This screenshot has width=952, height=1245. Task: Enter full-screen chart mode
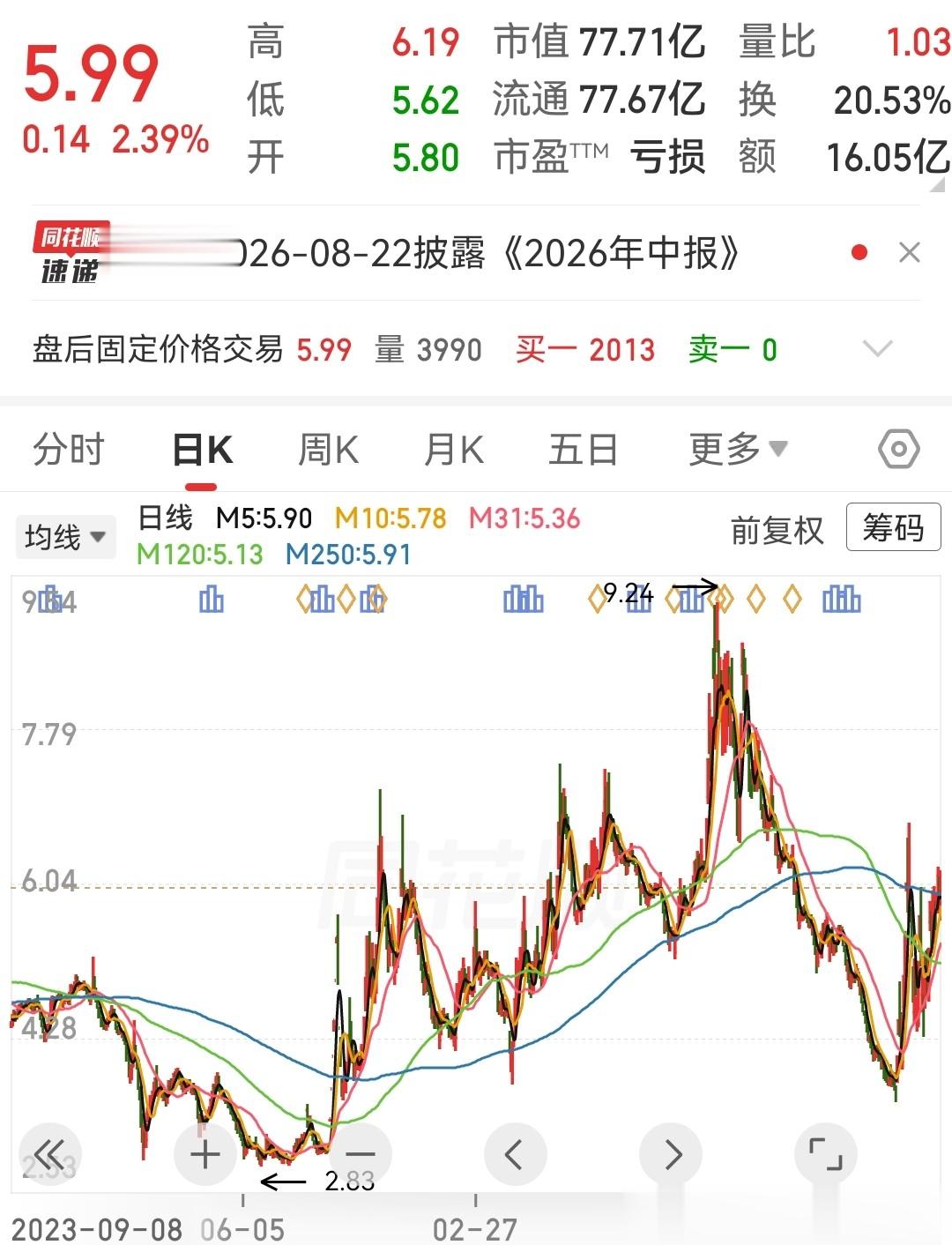(x=826, y=1154)
